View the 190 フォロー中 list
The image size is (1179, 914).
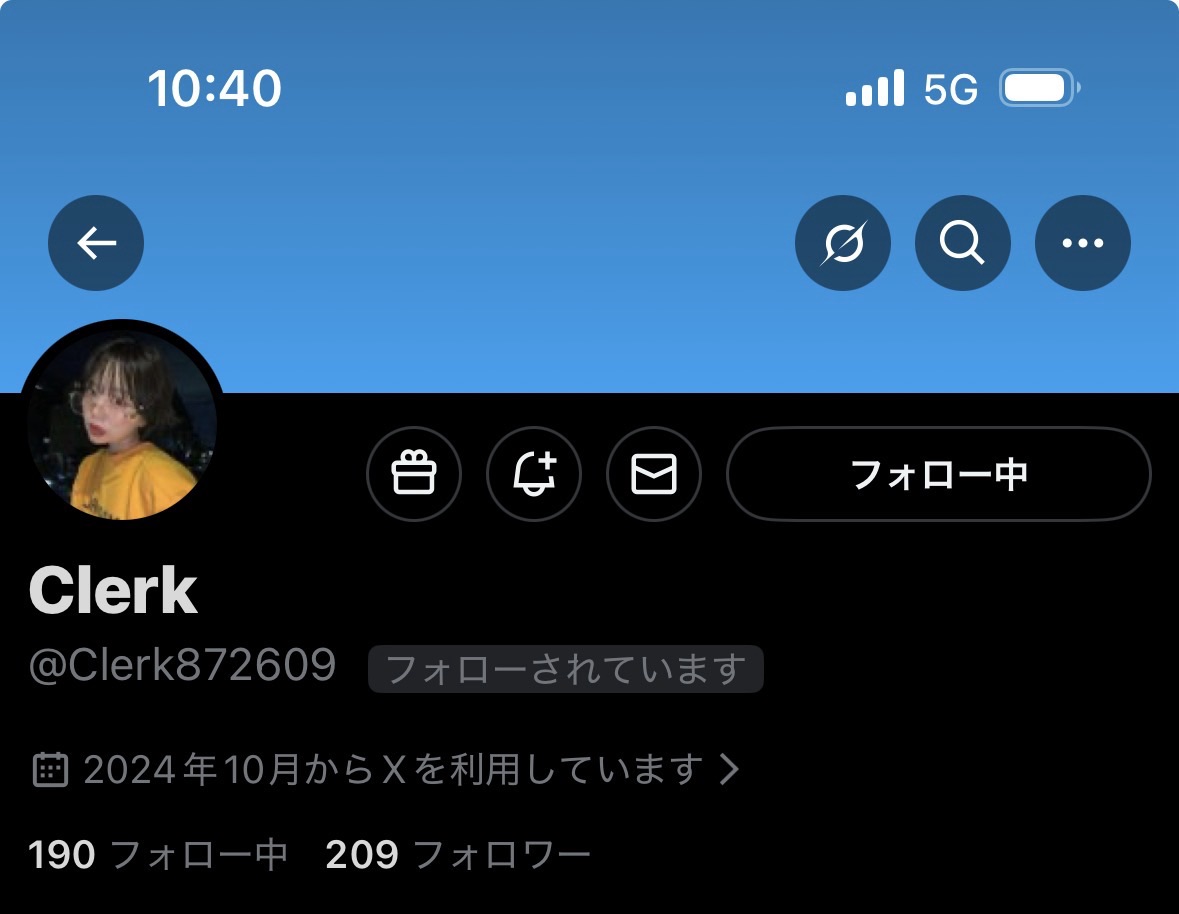coord(158,855)
